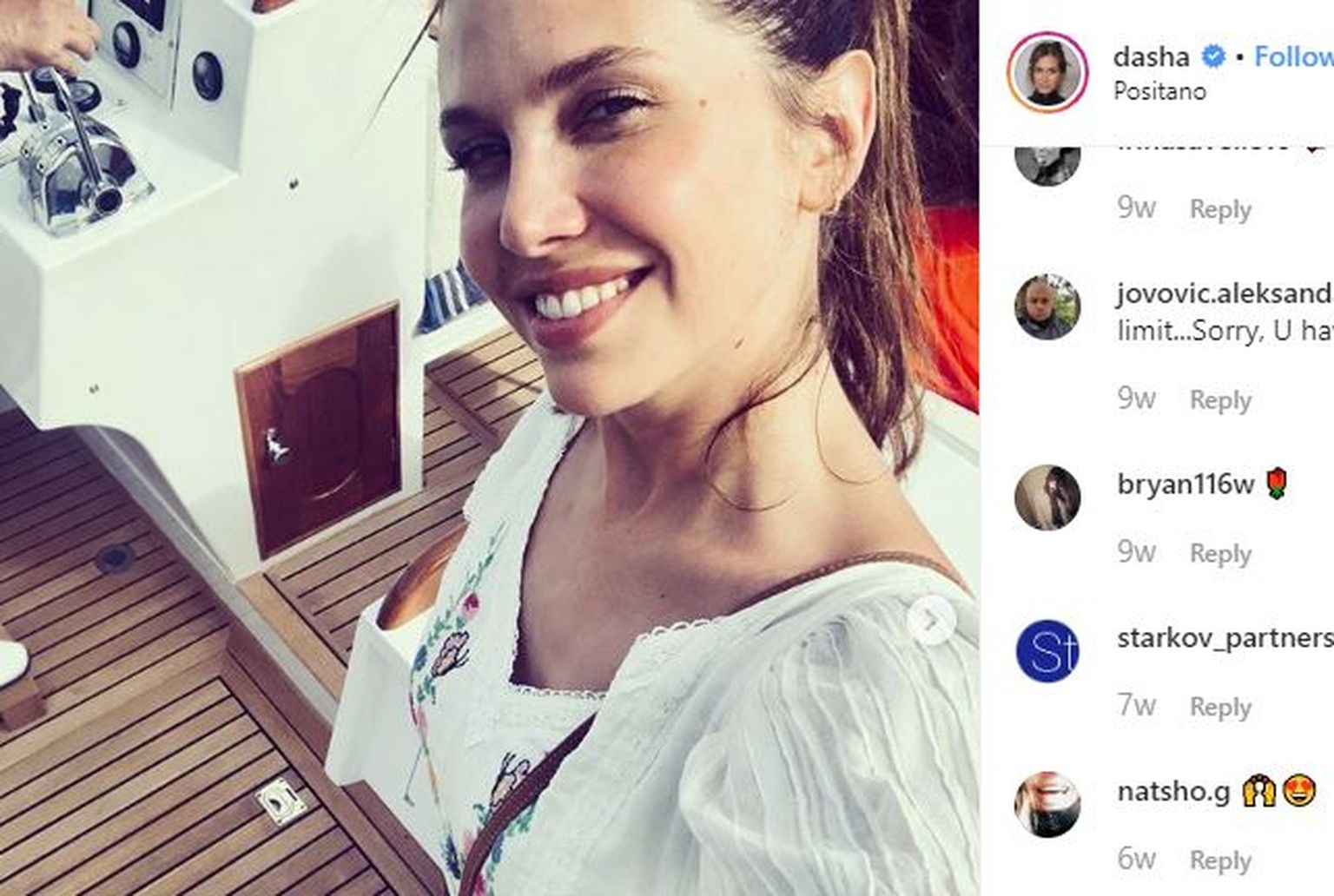The height and width of the screenshot is (896, 1334).
Task: Reply to jovovic.aleksand's comment
Action: click(x=1219, y=400)
